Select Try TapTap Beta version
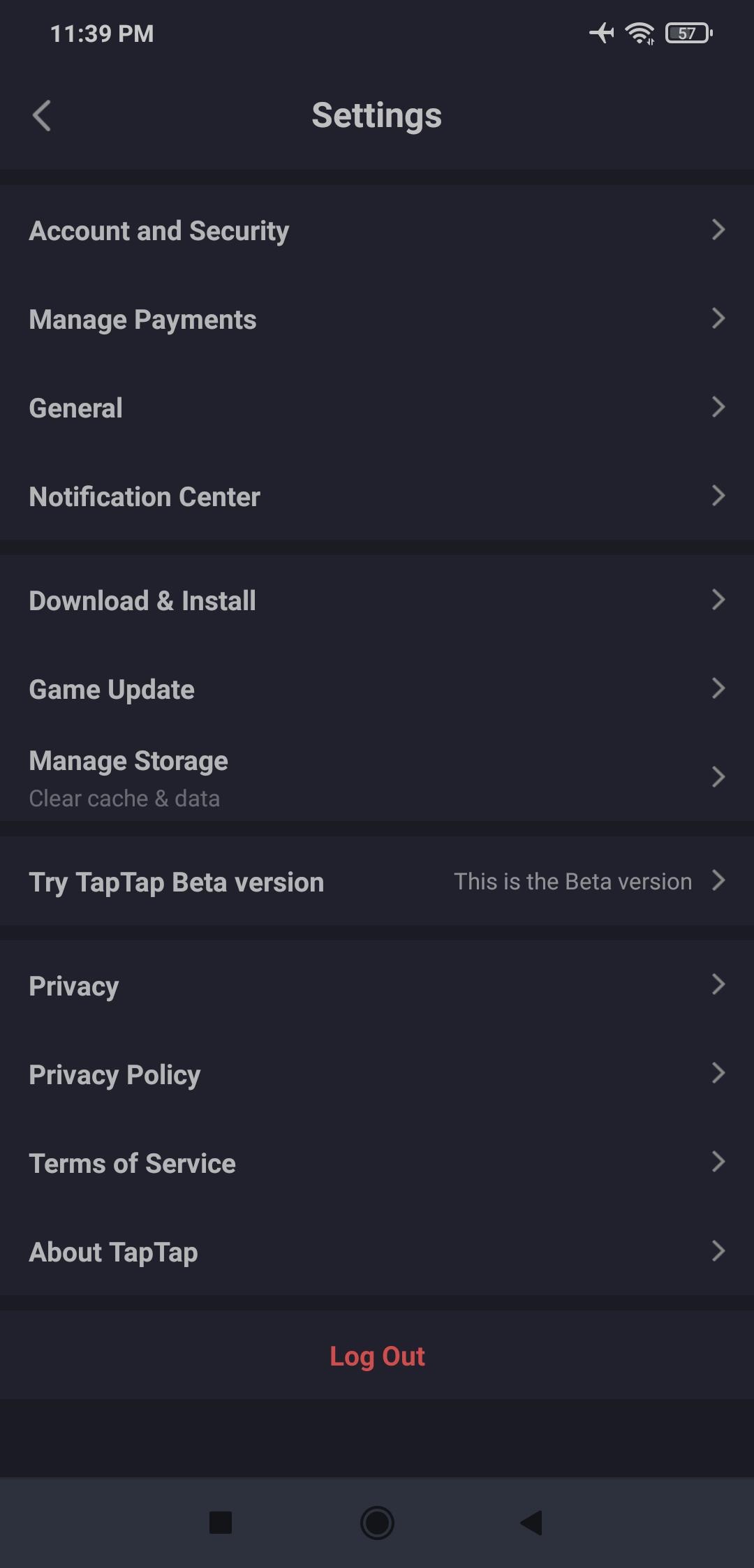This screenshot has width=754, height=1568. pyautogui.click(x=377, y=881)
